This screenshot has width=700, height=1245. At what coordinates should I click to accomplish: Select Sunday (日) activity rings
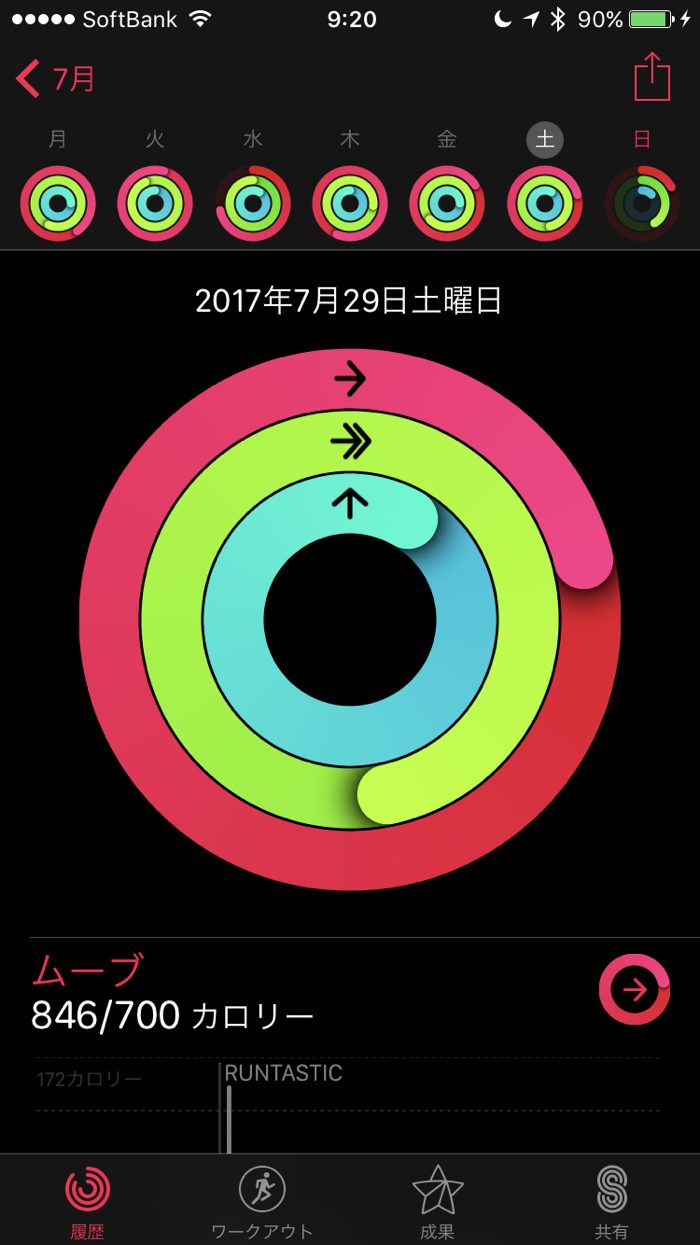tap(642, 203)
